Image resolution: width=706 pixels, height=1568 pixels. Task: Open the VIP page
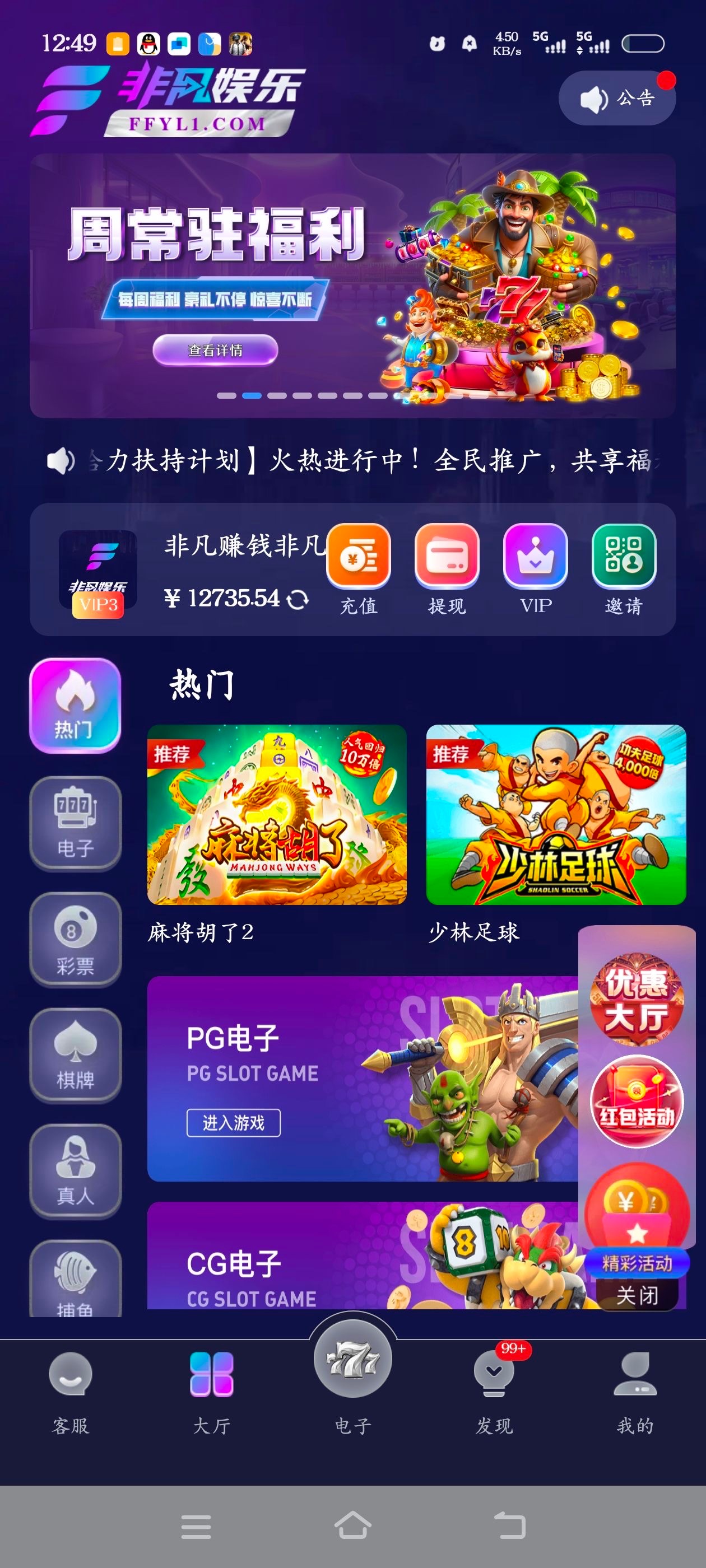click(x=536, y=568)
